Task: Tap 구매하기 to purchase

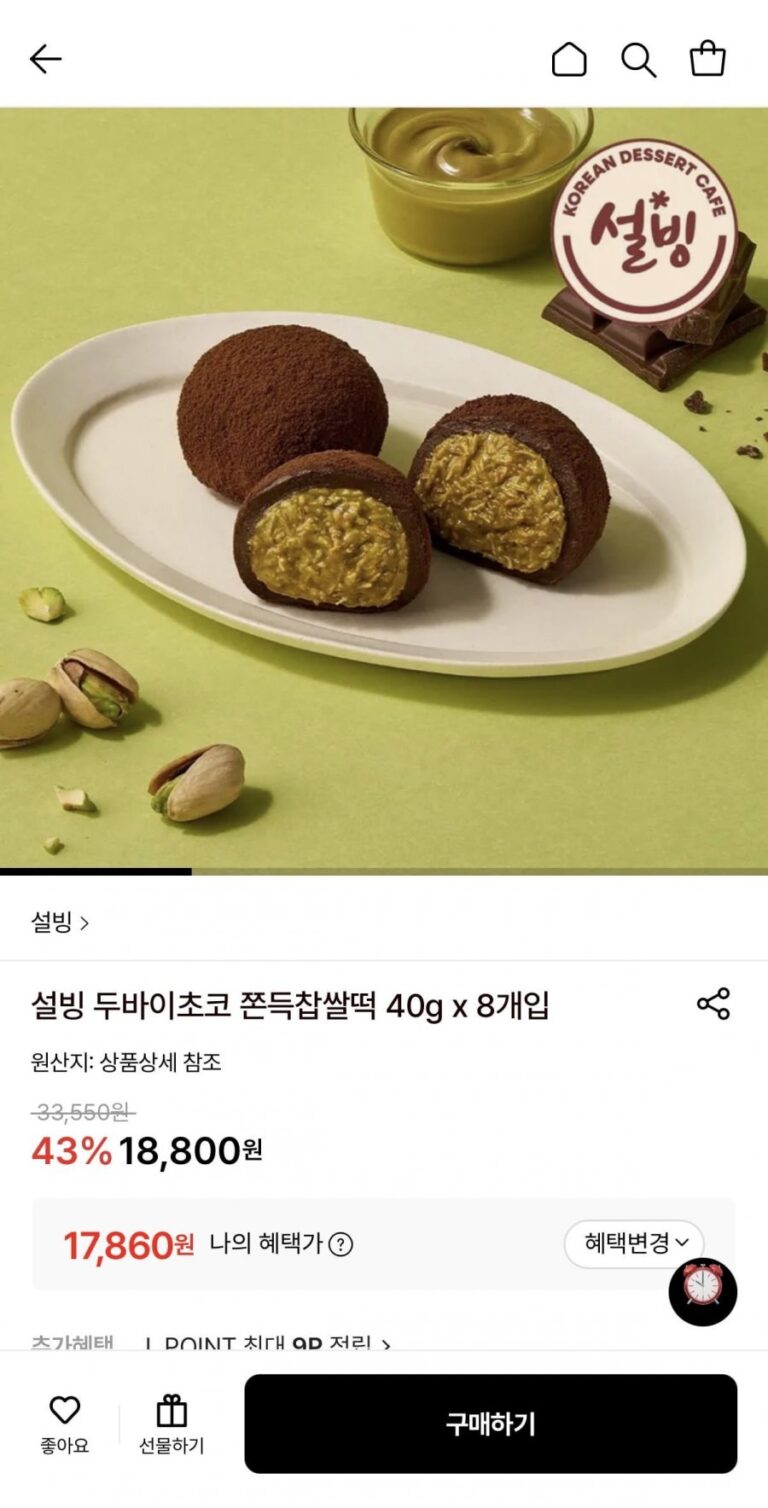Action: [490, 1423]
